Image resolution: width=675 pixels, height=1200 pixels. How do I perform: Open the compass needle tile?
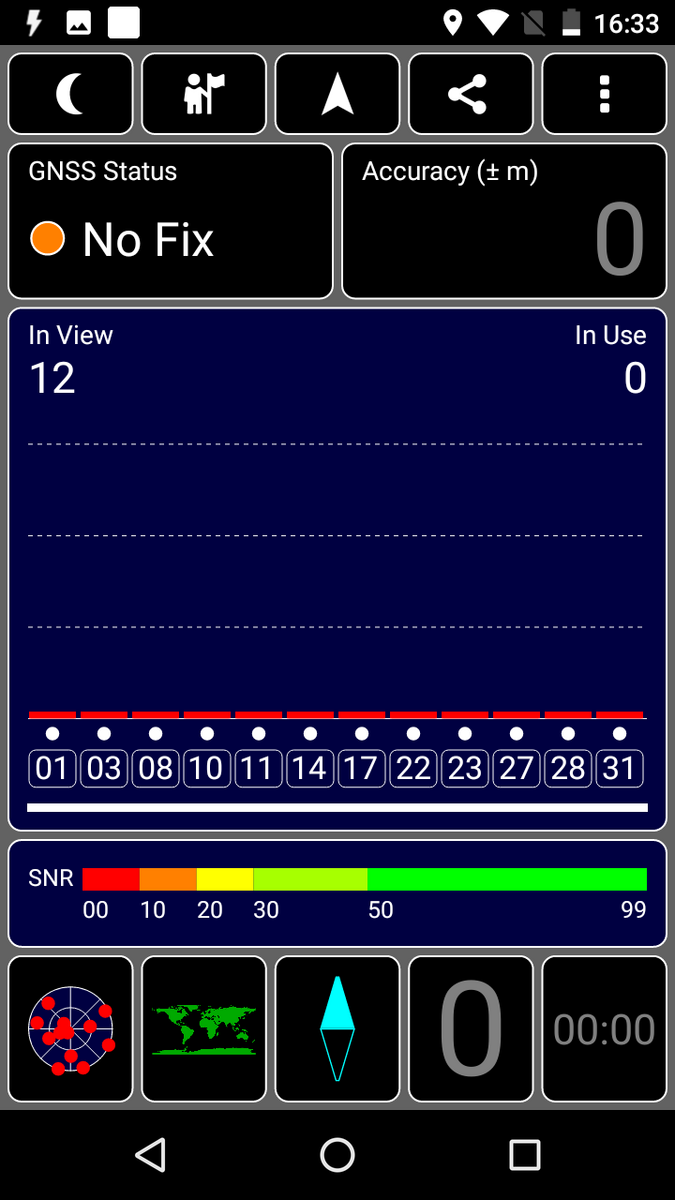337,1029
